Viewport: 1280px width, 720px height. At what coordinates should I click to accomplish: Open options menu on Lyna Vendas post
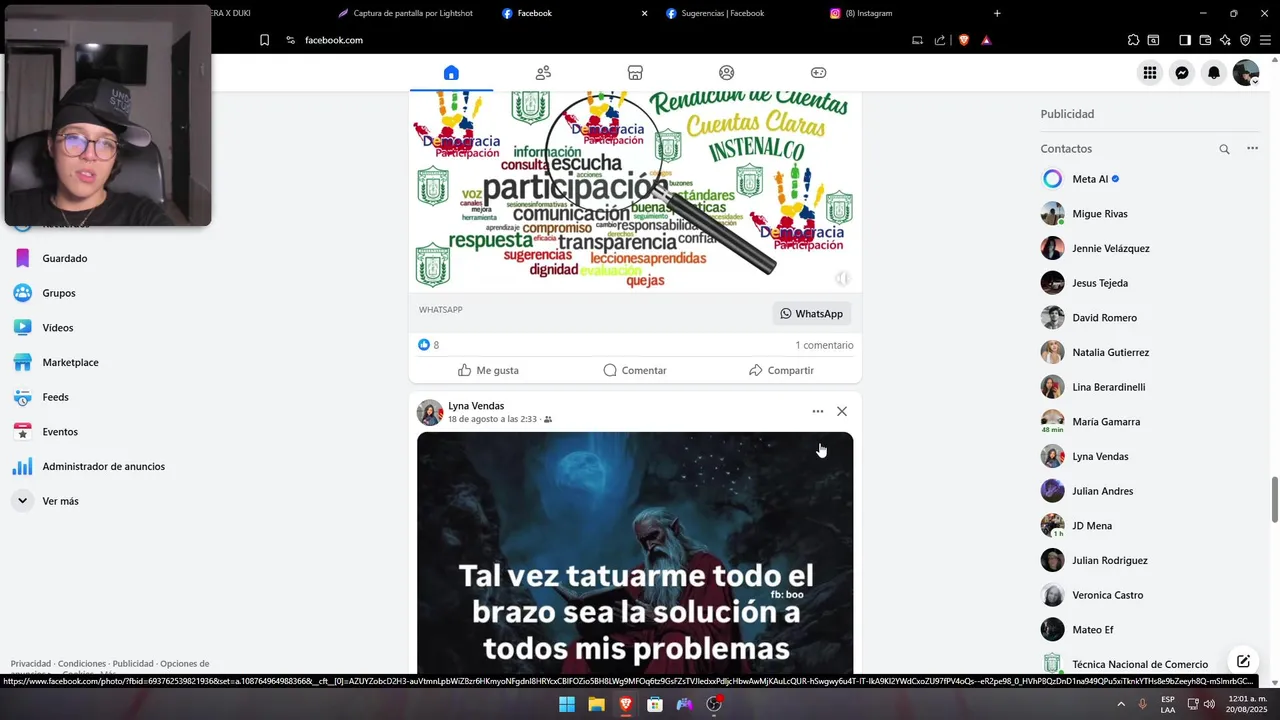tap(818, 412)
